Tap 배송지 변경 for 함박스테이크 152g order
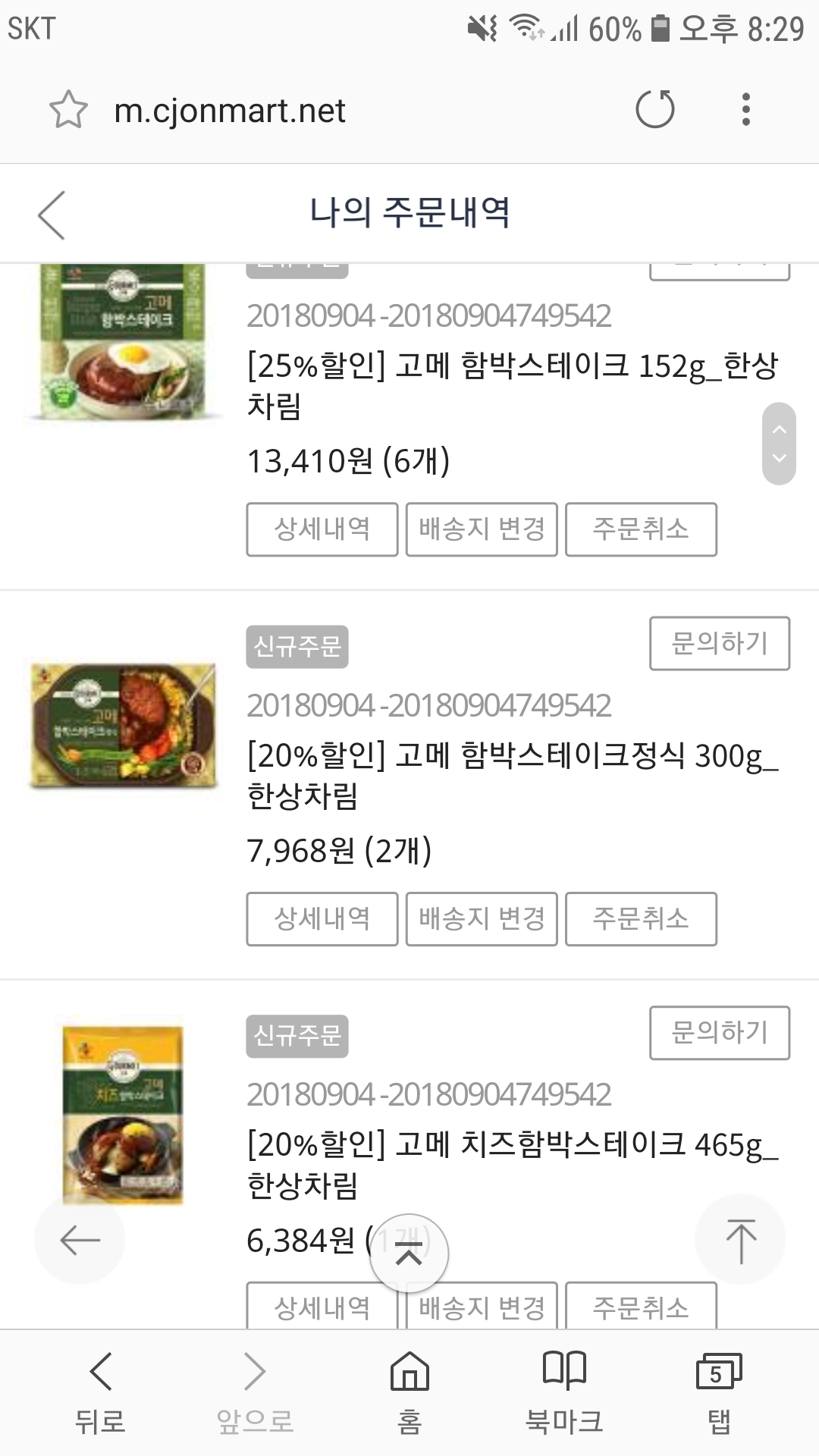The image size is (819, 1456). pyautogui.click(x=482, y=529)
